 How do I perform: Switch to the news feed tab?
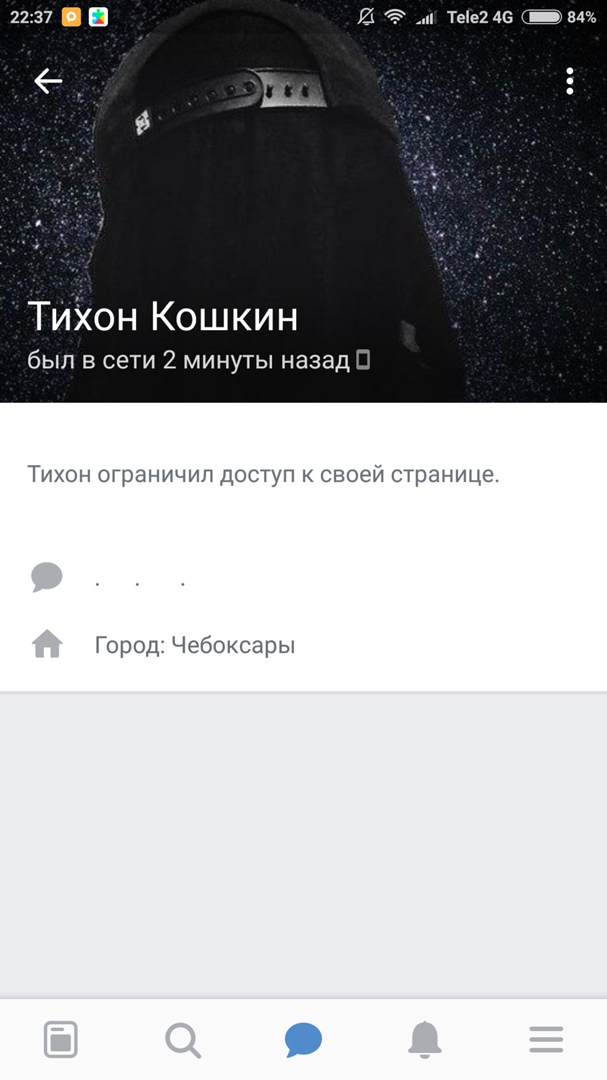click(x=61, y=1041)
